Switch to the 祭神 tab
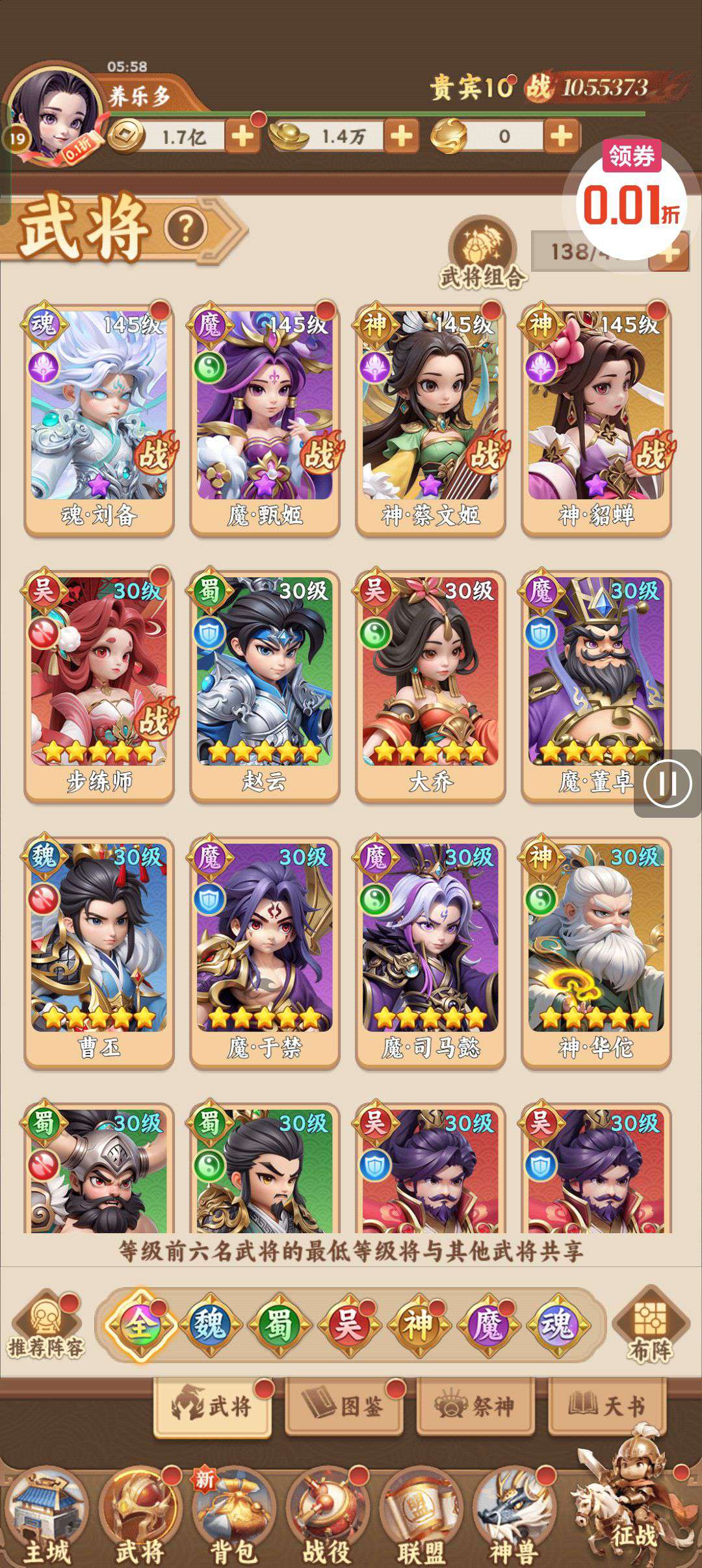Viewport: 702px width, 1568px height. click(x=475, y=1407)
